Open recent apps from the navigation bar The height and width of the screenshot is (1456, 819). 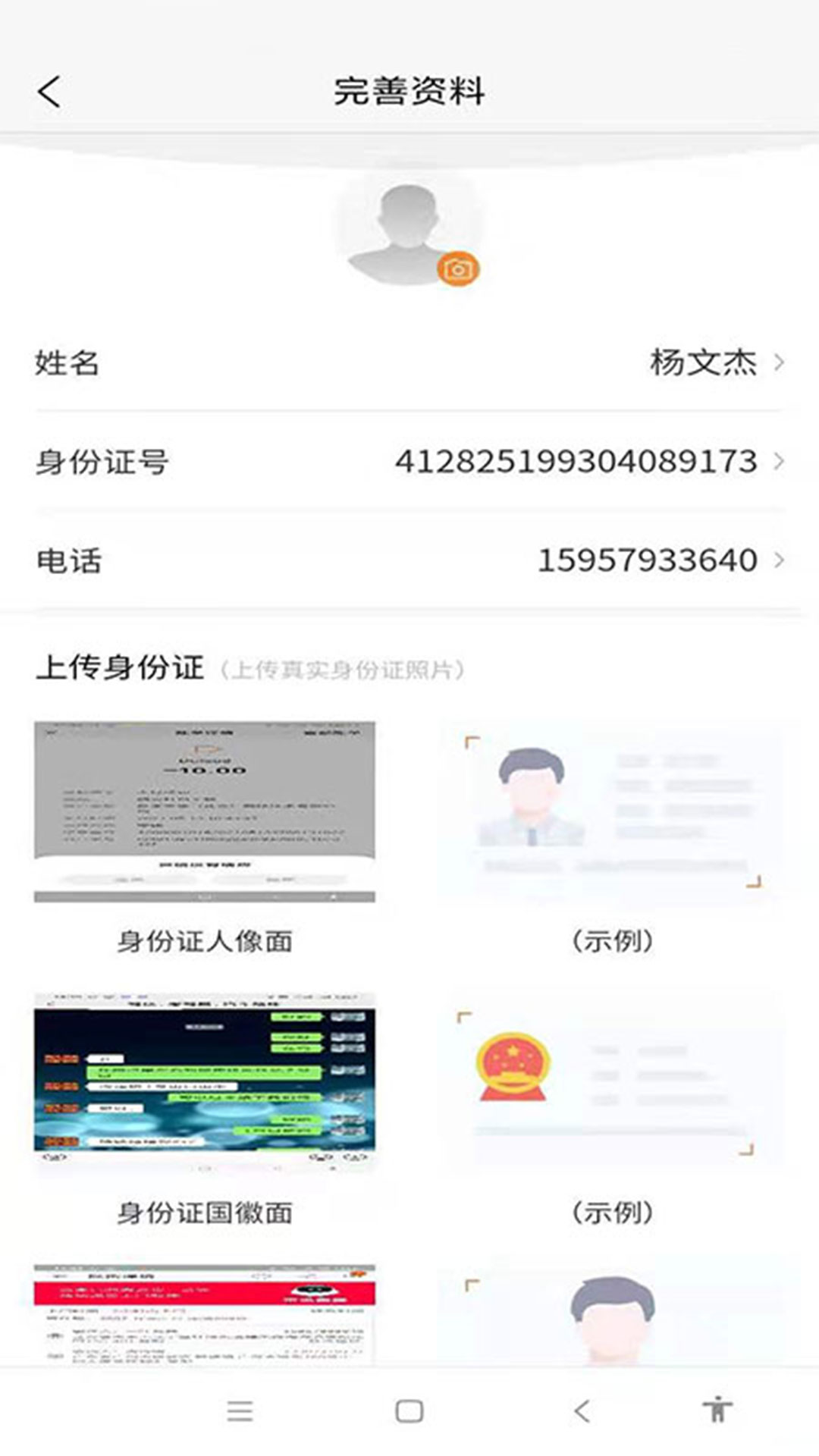(x=240, y=1411)
